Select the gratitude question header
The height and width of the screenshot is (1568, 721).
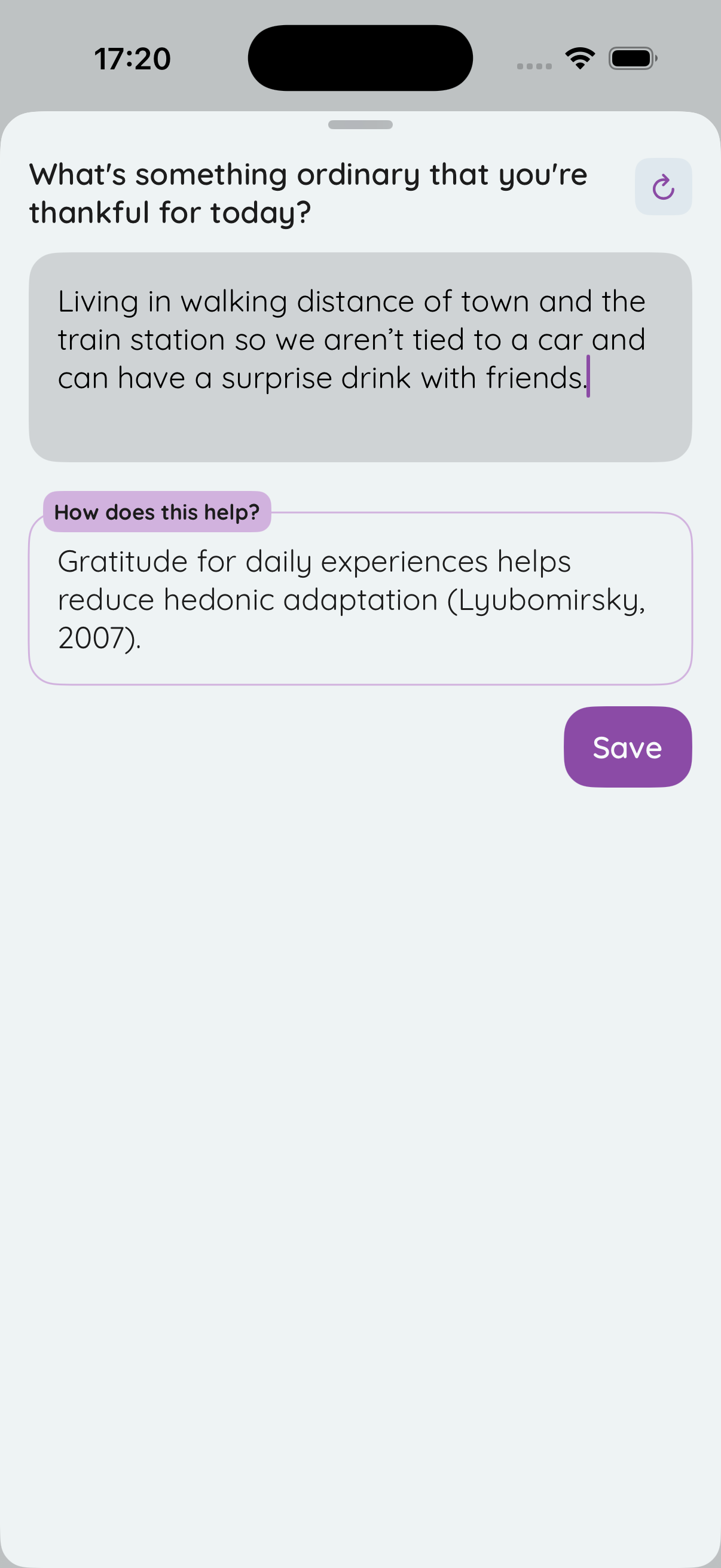coord(308,193)
